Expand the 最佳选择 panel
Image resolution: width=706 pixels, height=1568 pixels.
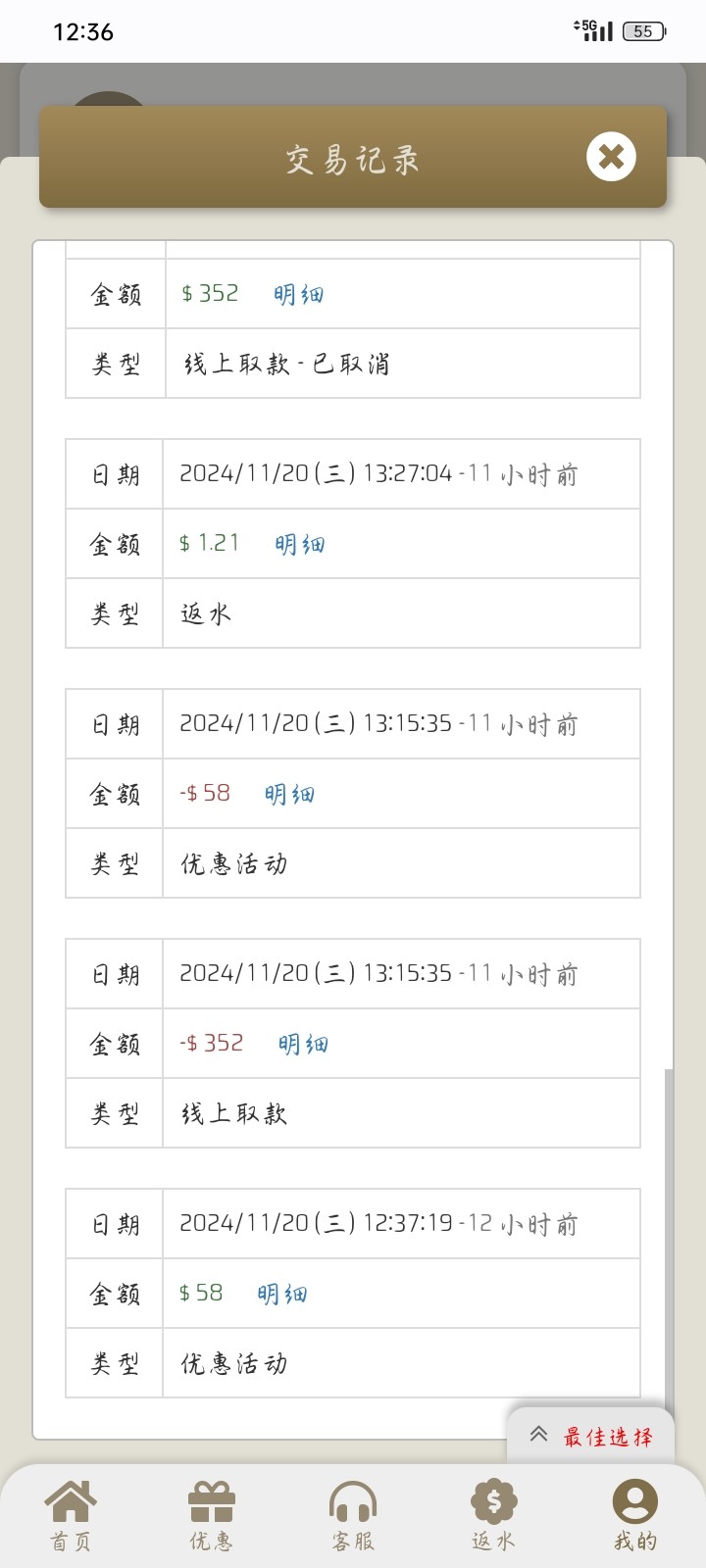coord(591,1437)
